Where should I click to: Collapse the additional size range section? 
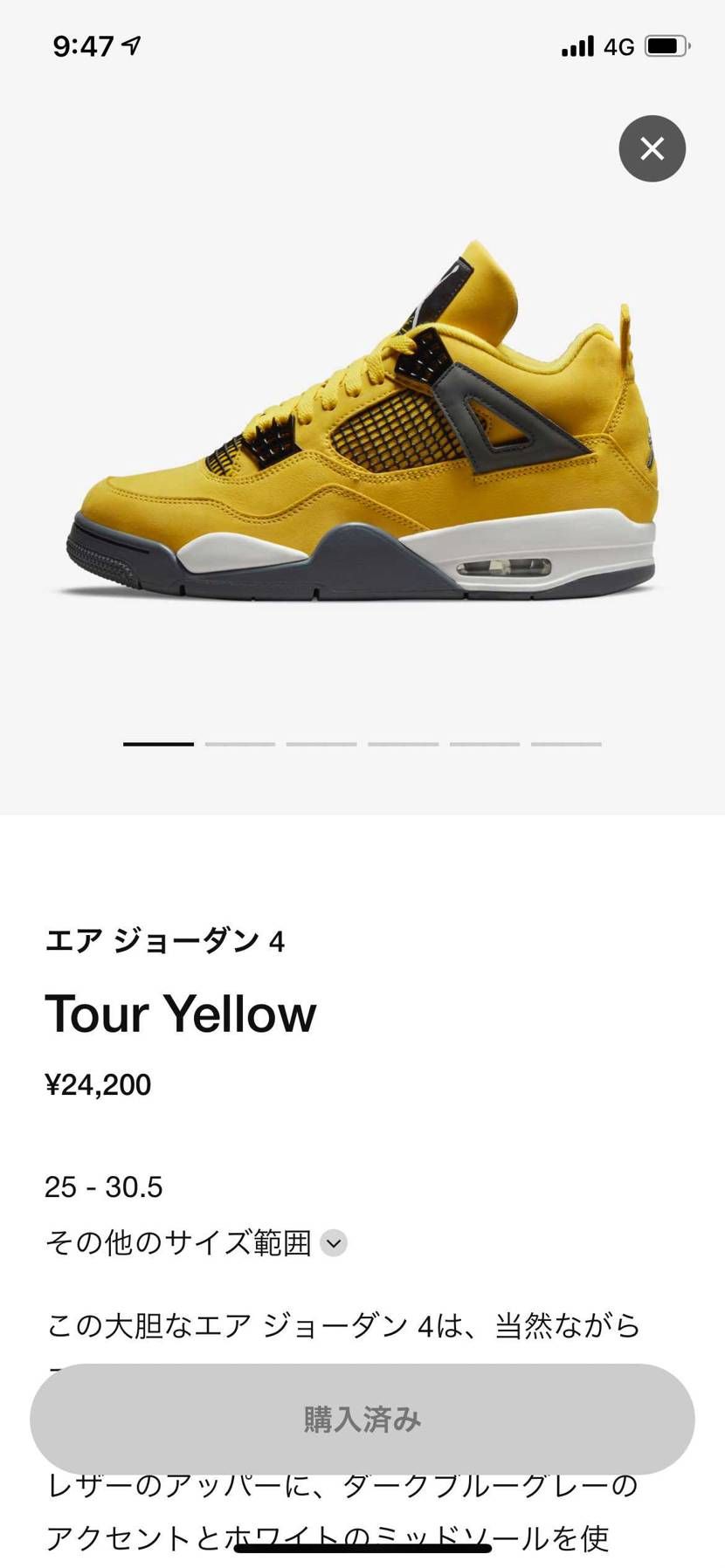click(x=332, y=1243)
